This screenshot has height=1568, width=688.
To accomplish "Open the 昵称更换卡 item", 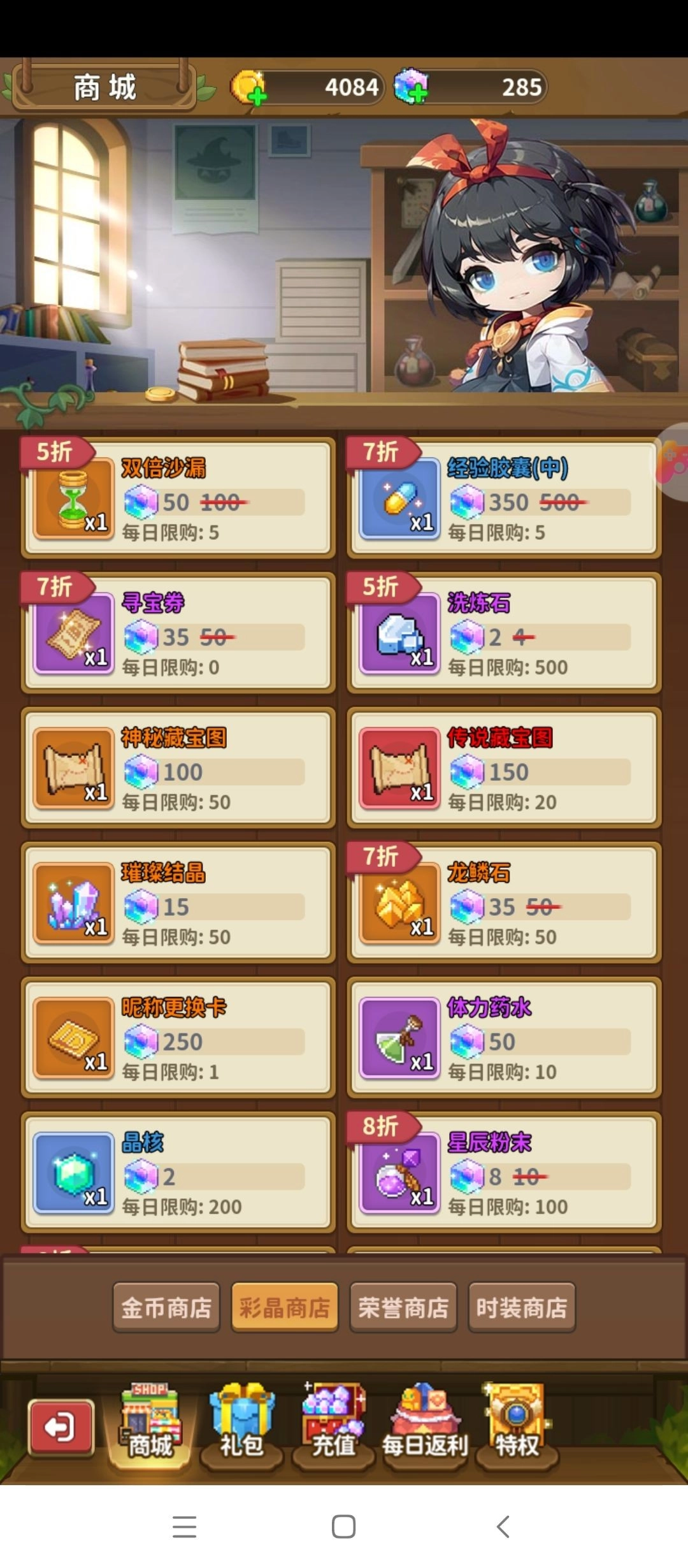I will pyautogui.click(x=178, y=1038).
